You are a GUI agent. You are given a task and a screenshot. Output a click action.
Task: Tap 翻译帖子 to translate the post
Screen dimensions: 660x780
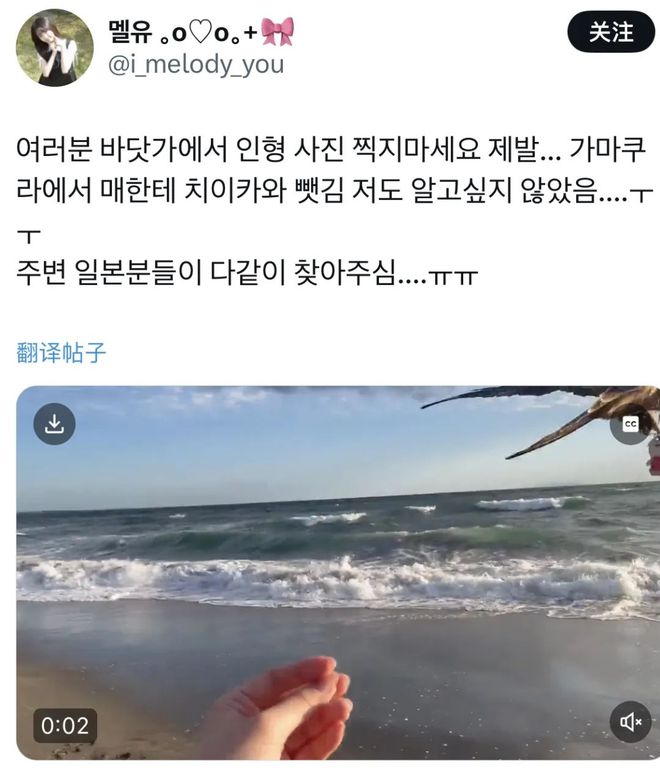click(x=61, y=352)
